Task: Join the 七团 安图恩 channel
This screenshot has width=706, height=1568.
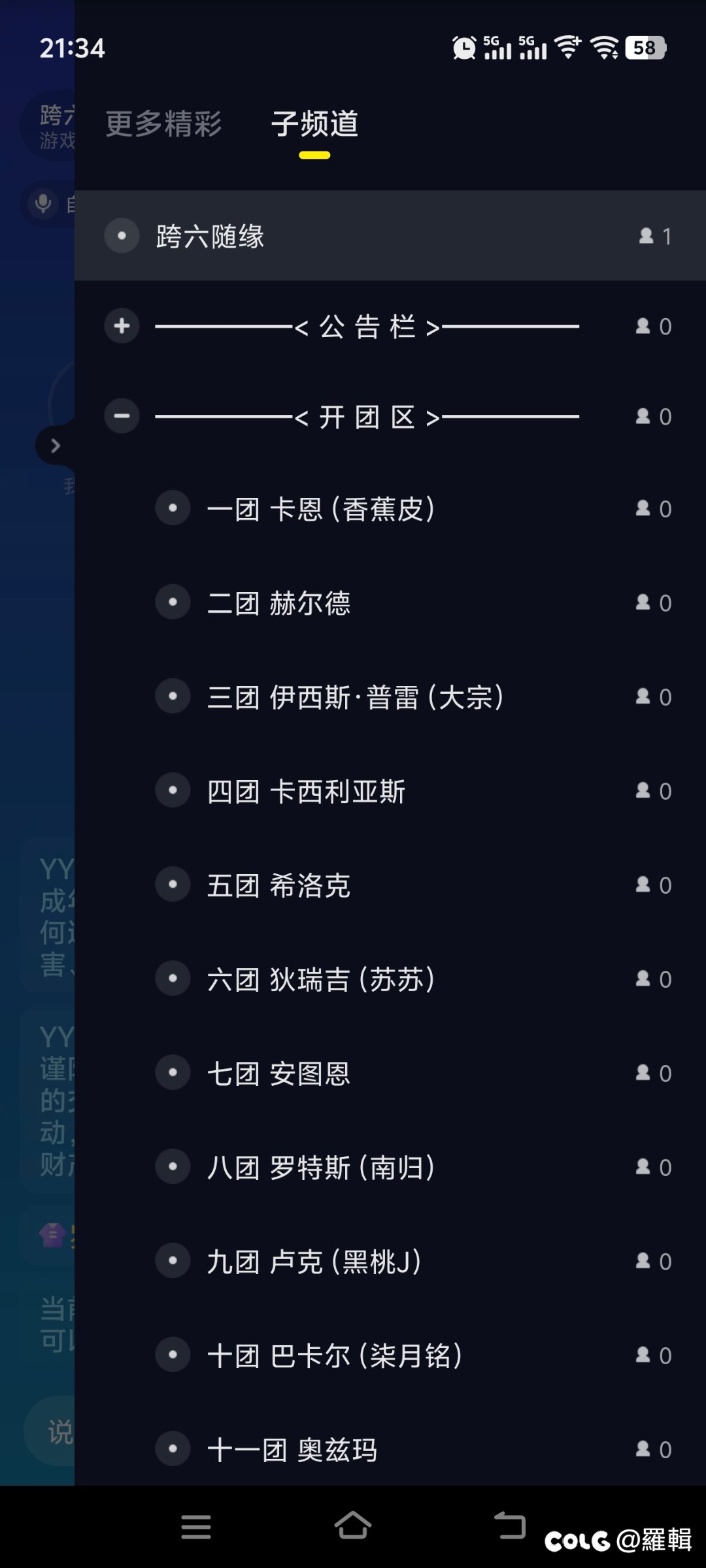Action: (x=278, y=1073)
